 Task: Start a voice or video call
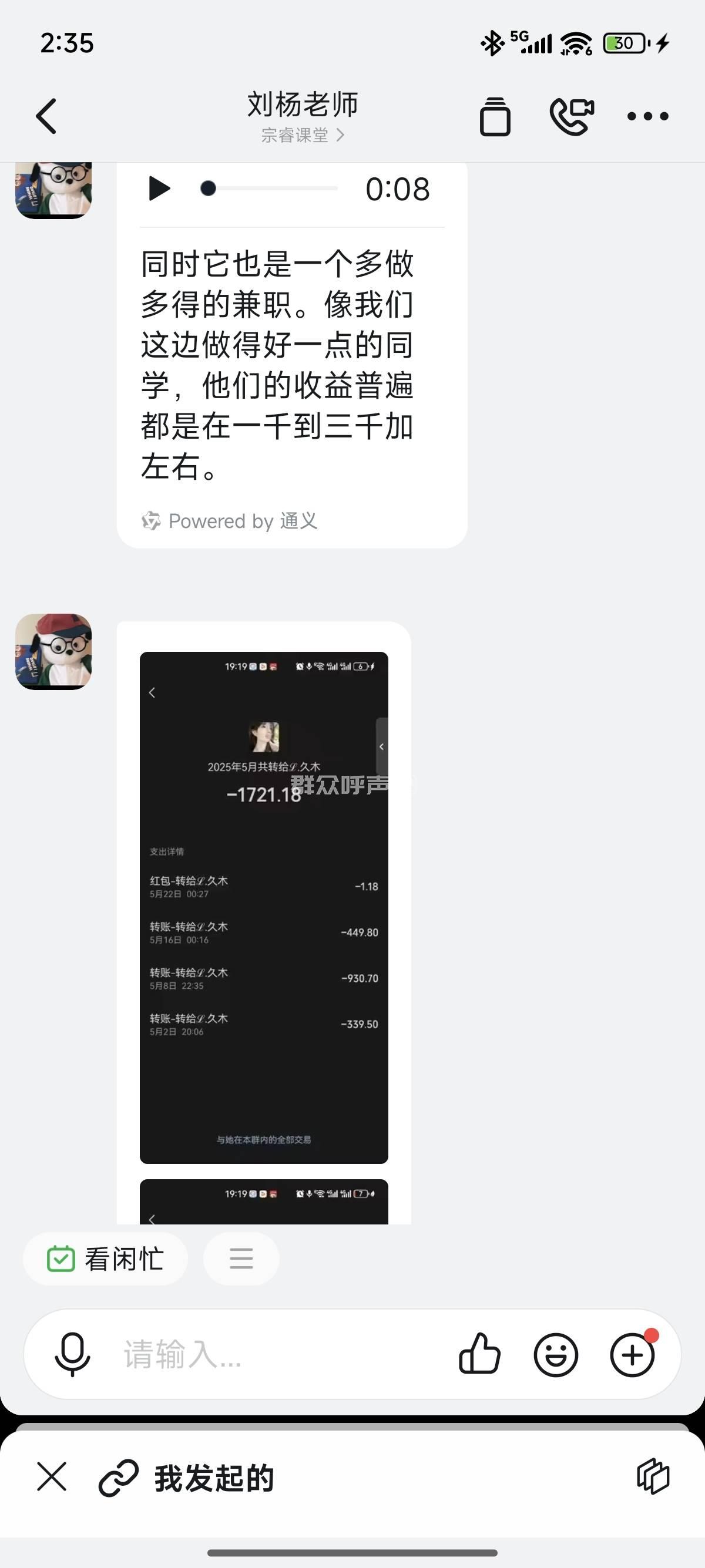pos(572,116)
